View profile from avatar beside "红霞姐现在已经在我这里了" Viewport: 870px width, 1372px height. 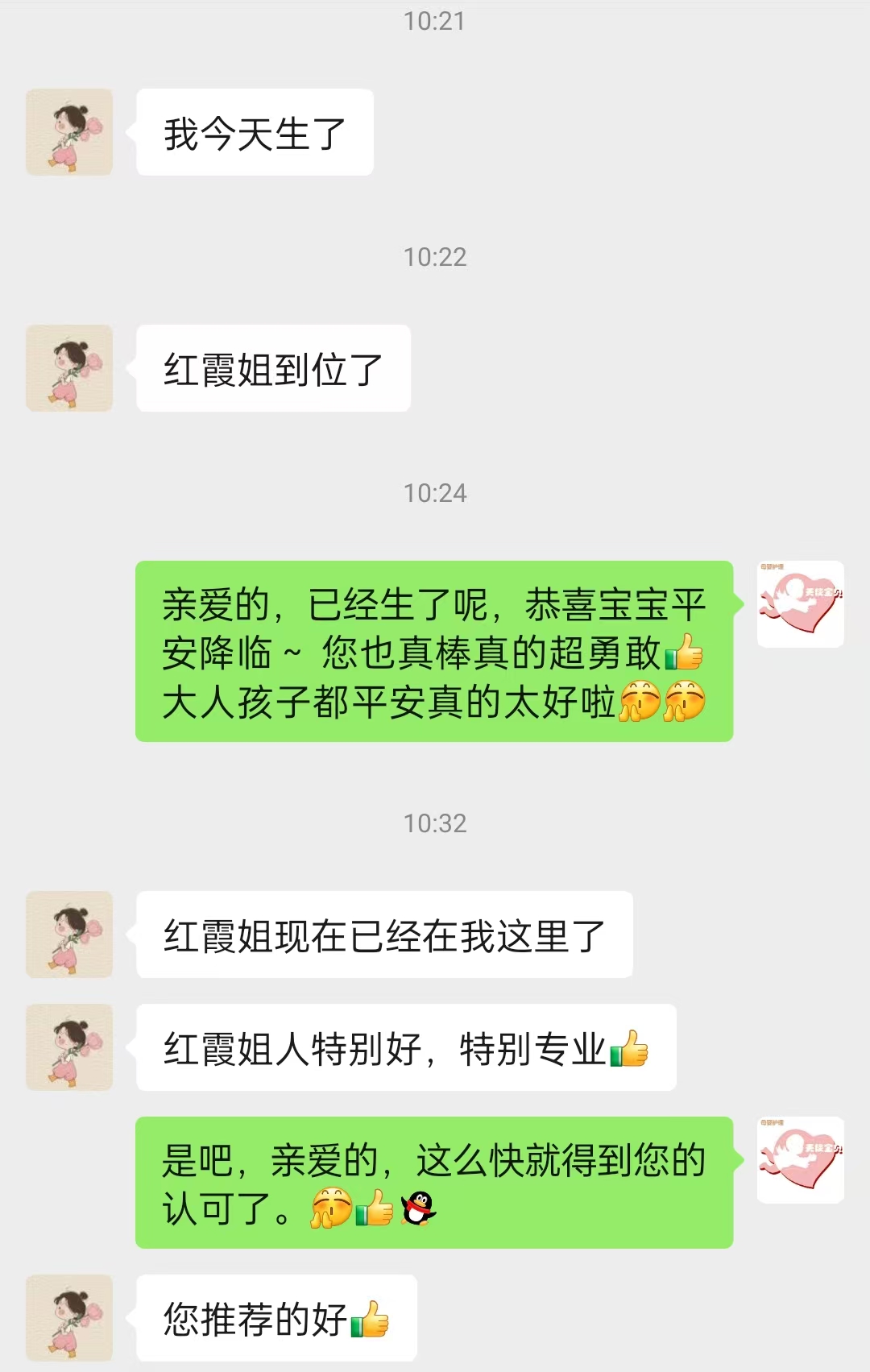pyautogui.click(x=69, y=935)
